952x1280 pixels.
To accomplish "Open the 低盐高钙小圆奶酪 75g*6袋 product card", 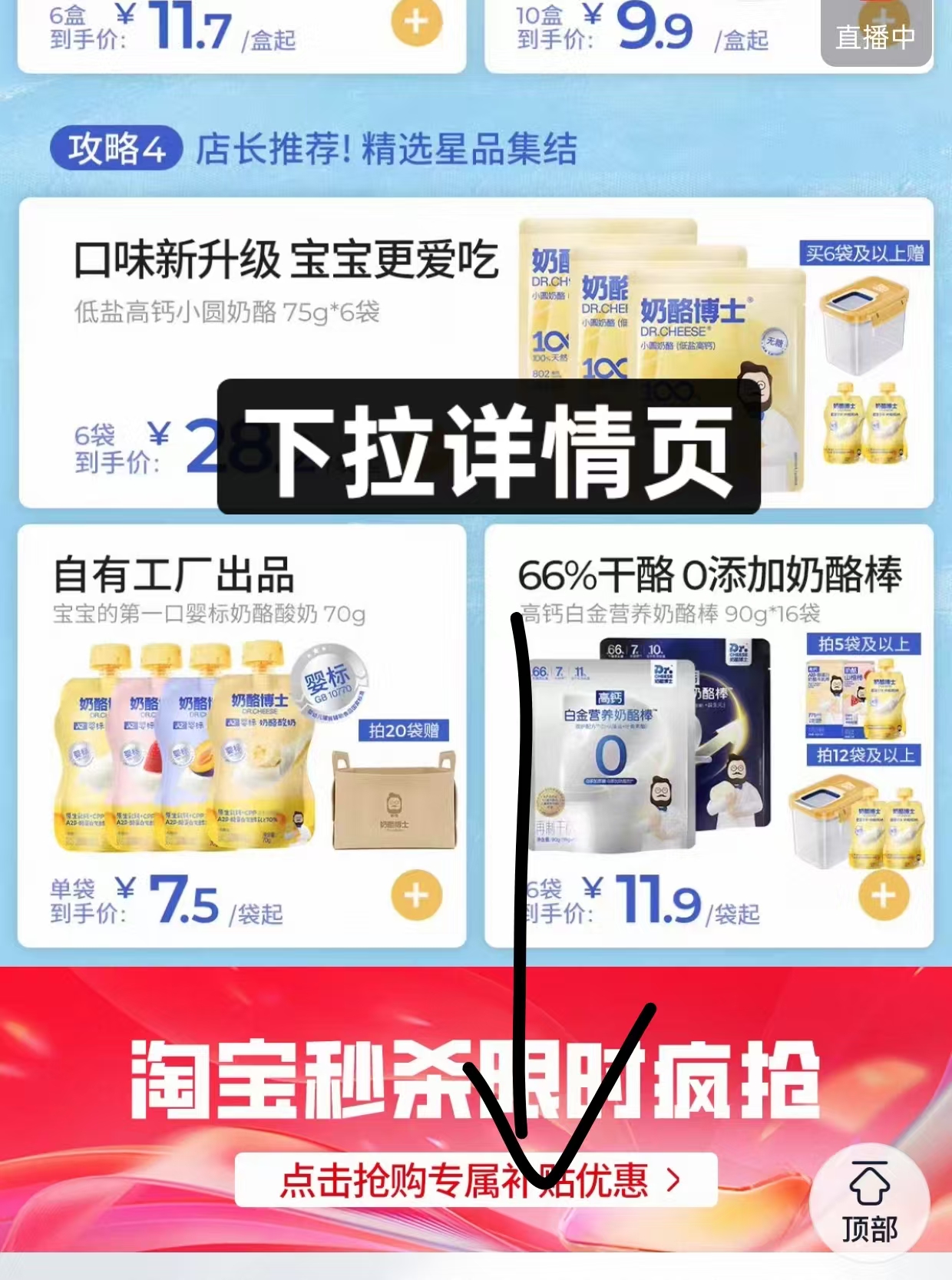I will coord(284,307).
